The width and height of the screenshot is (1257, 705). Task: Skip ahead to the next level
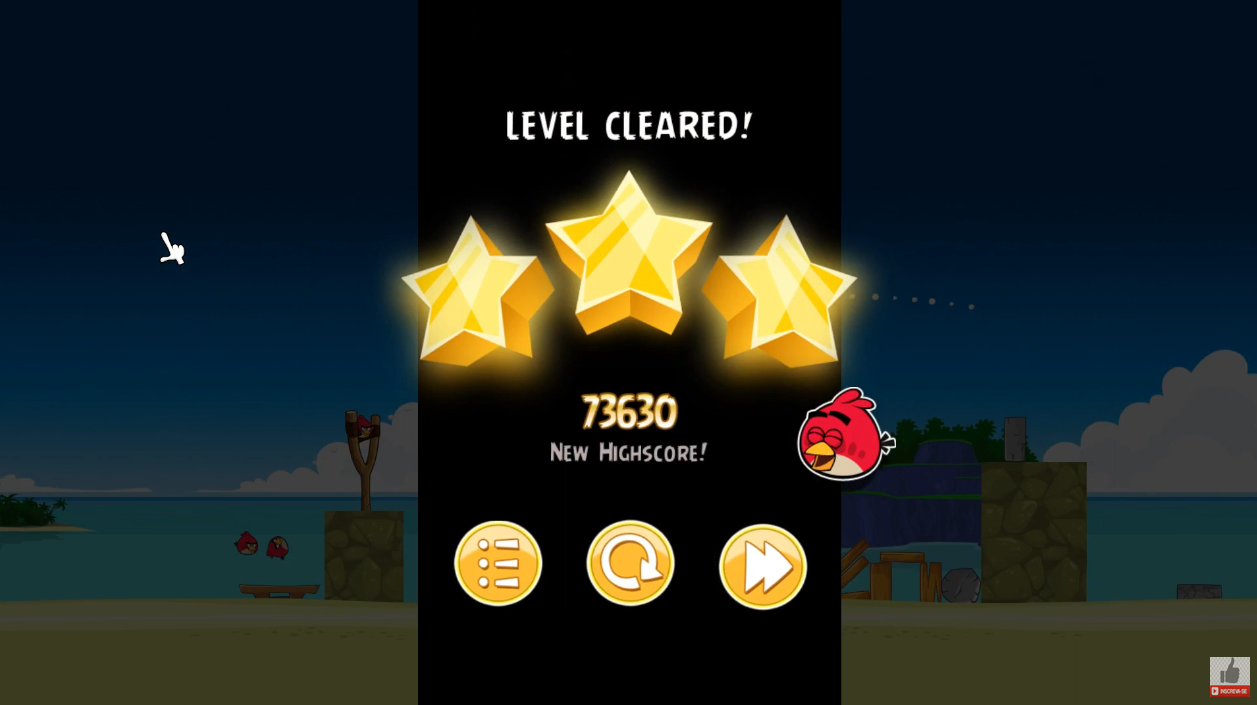[762, 566]
